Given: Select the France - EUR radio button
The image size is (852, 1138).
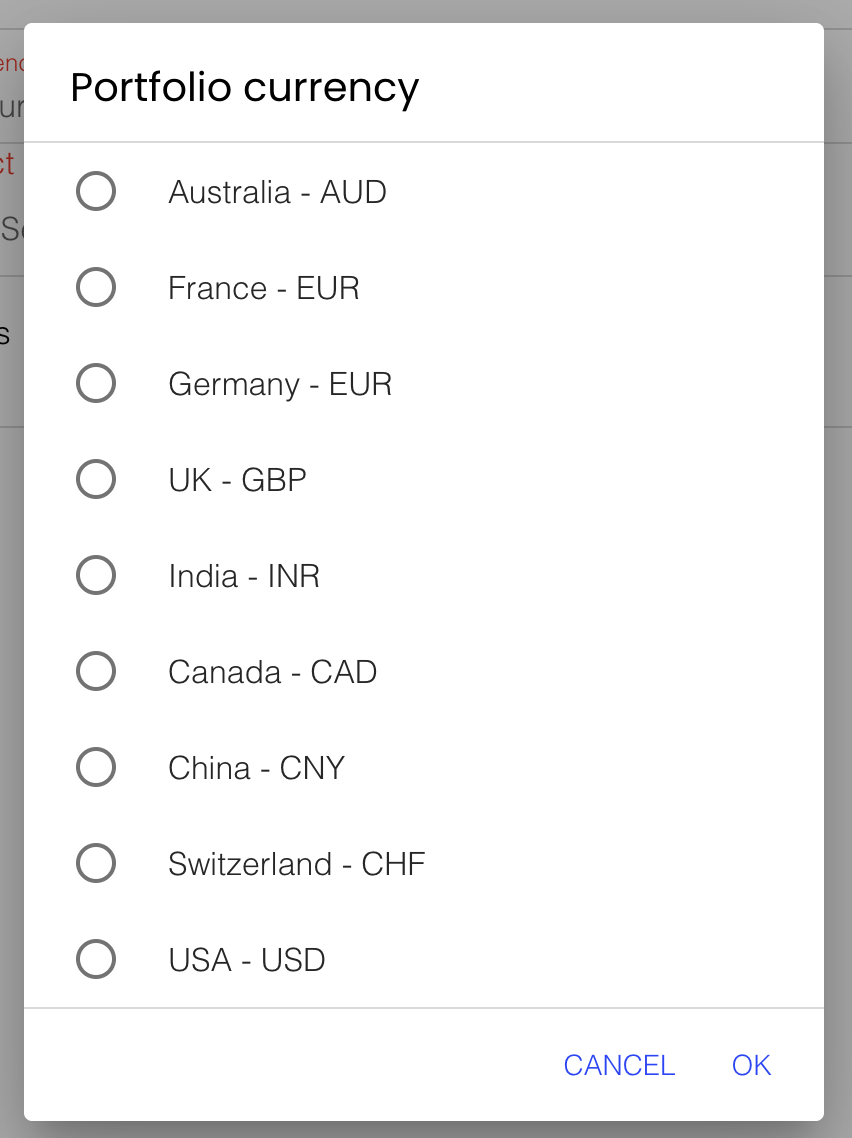Looking at the screenshot, I should click(96, 287).
